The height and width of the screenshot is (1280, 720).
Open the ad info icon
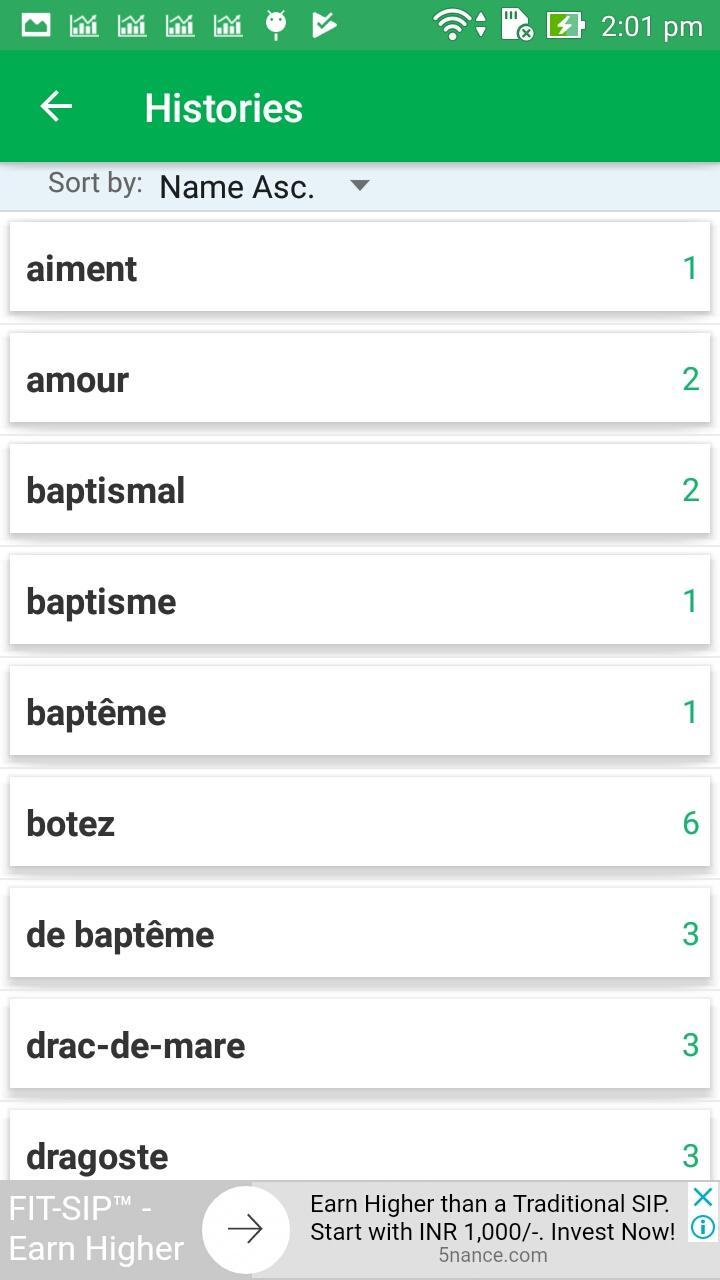coord(704,1227)
